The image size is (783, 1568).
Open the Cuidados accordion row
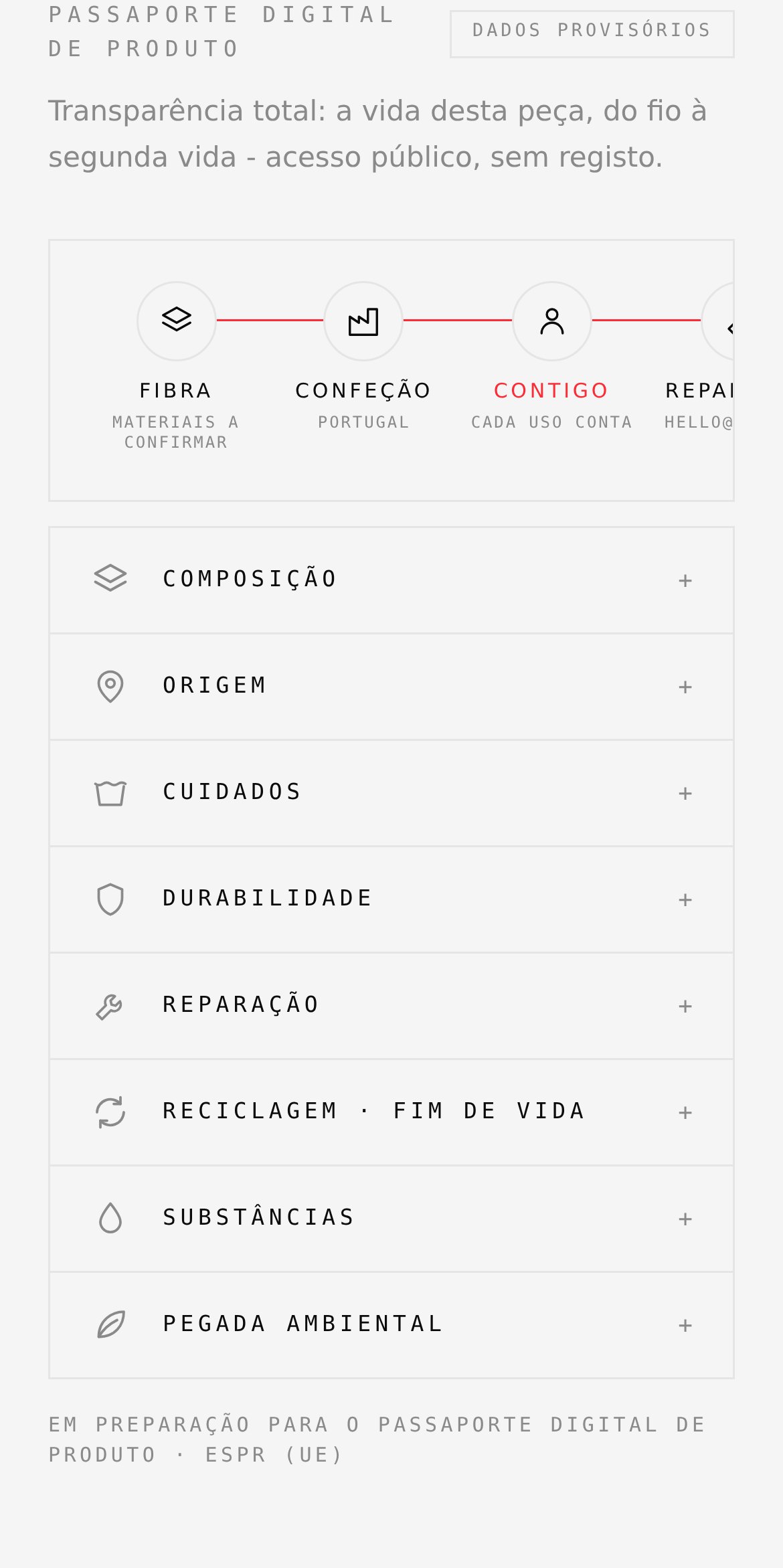coord(391,793)
